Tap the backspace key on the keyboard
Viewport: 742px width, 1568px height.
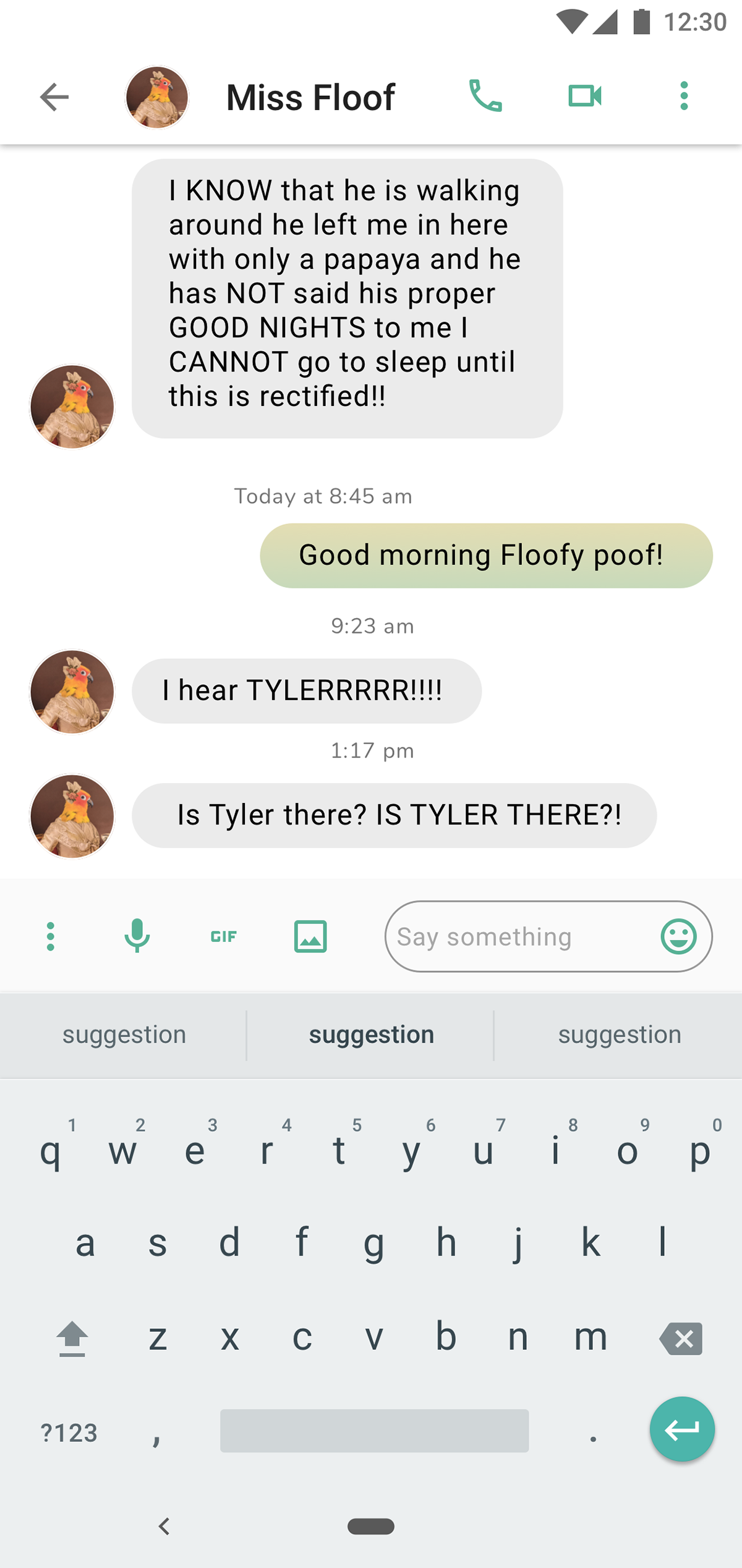[681, 1338]
